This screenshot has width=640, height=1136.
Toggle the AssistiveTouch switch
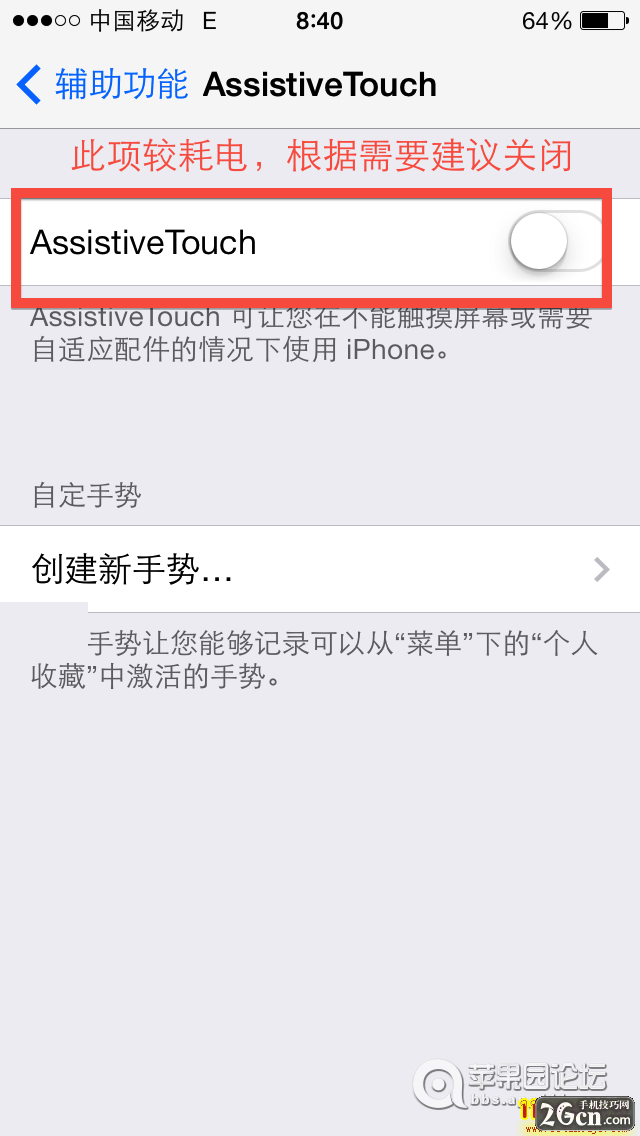tap(556, 242)
